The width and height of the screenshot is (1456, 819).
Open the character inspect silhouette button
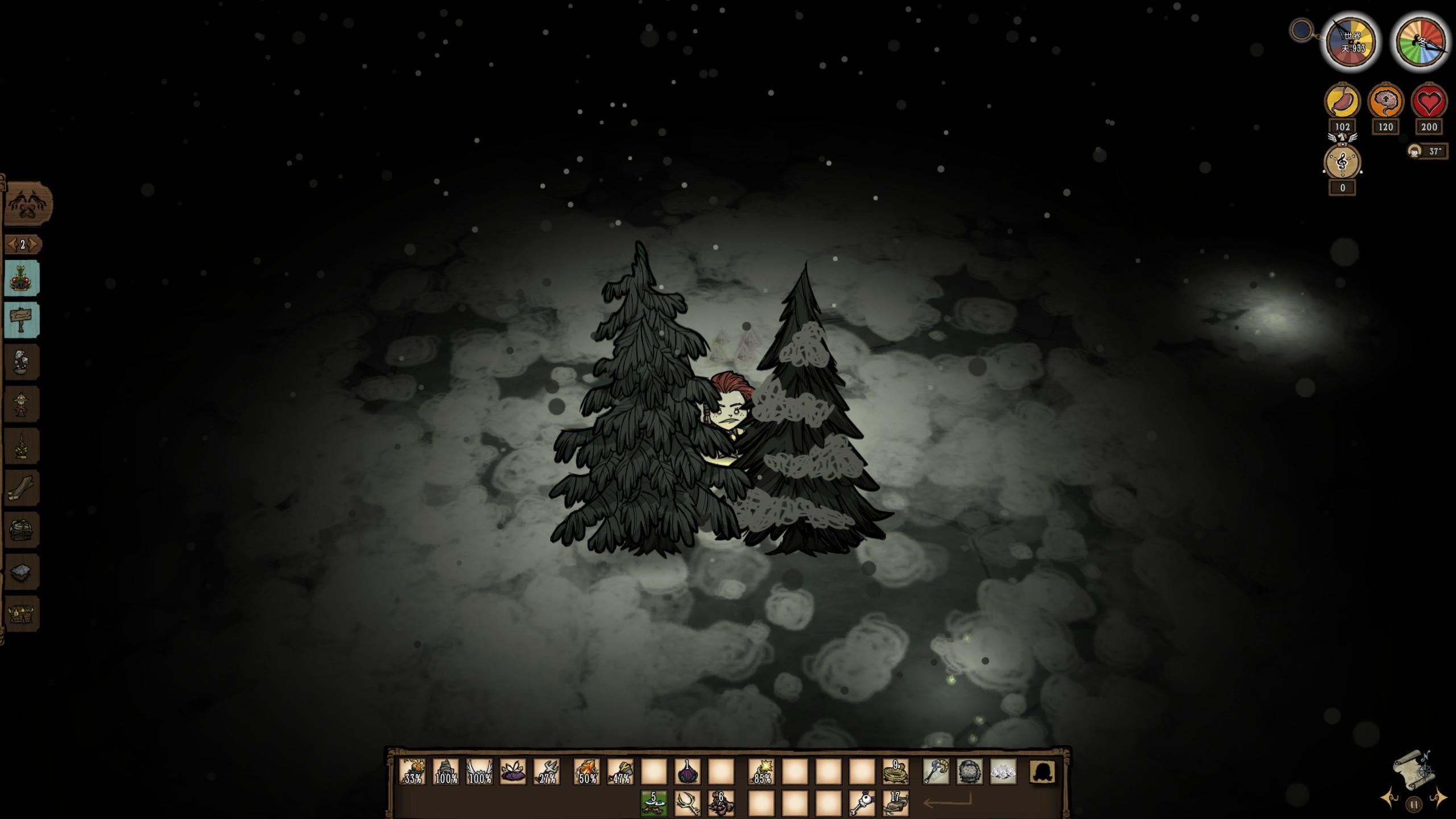coord(1042,772)
